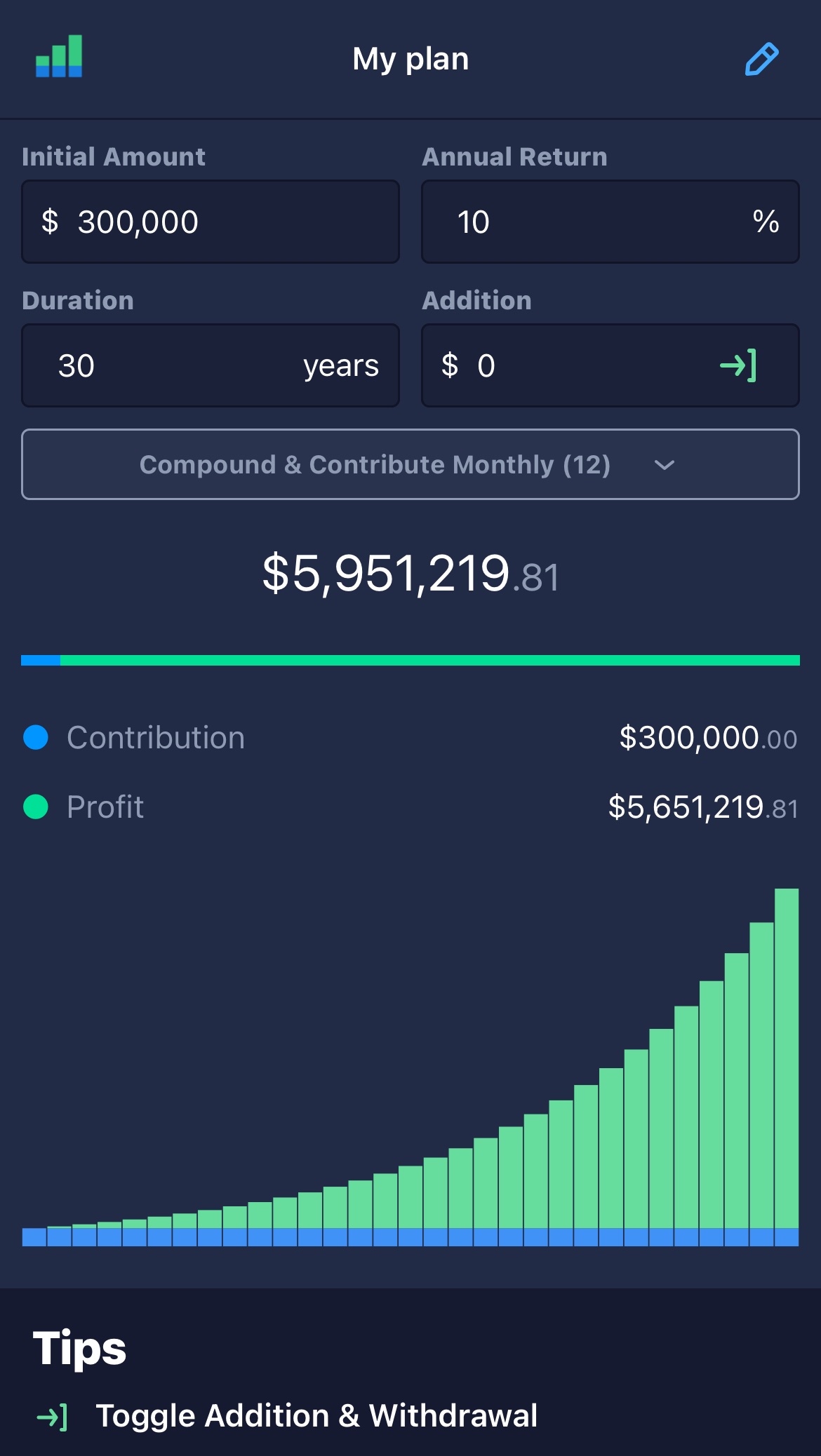Toggle addition to withdrawal via green arrow
The height and width of the screenshot is (1456, 821).
pyautogui.click(x=738, y=365)
